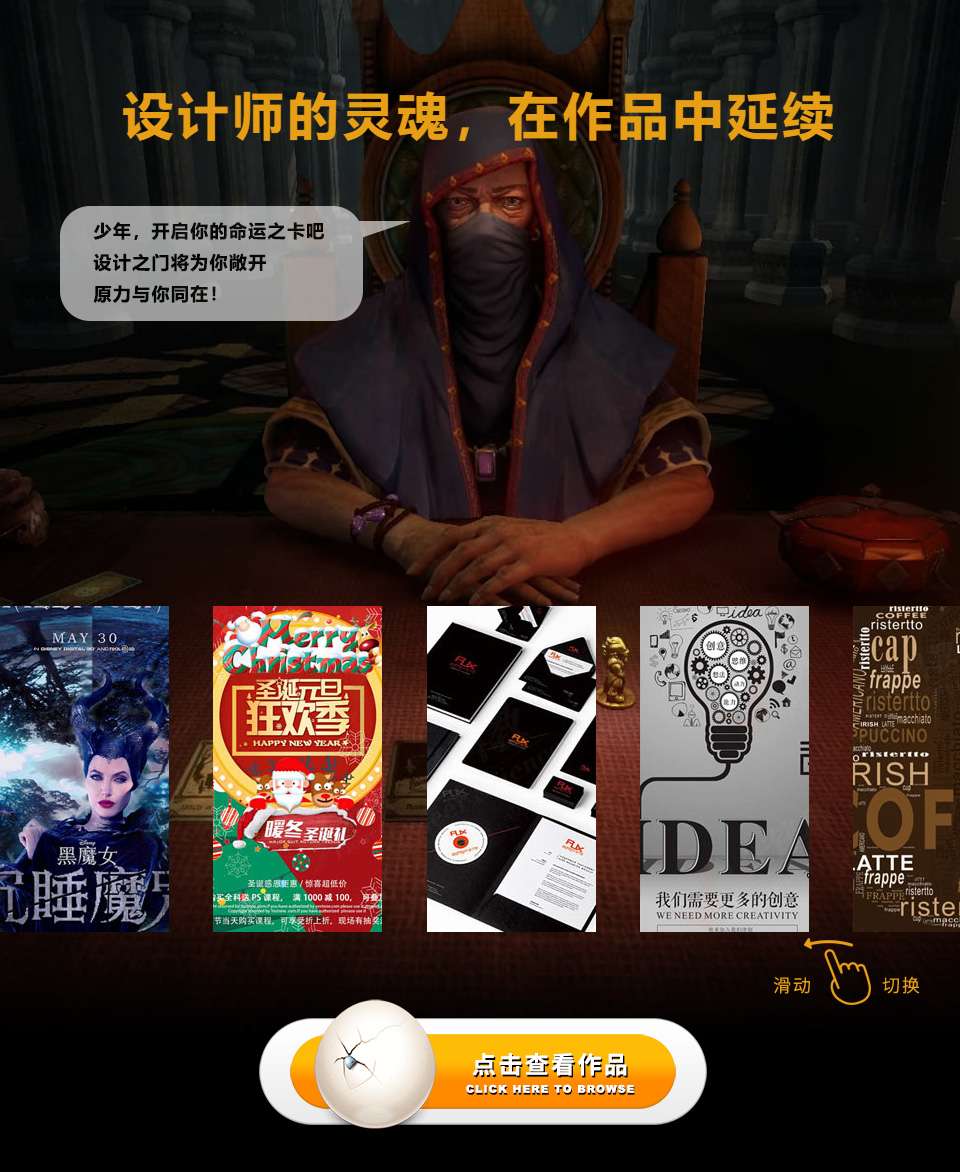This screenshot has height=1172, width=960.
Task: Open the Merry Christmas poster card
Action: (x=297, y=768)
